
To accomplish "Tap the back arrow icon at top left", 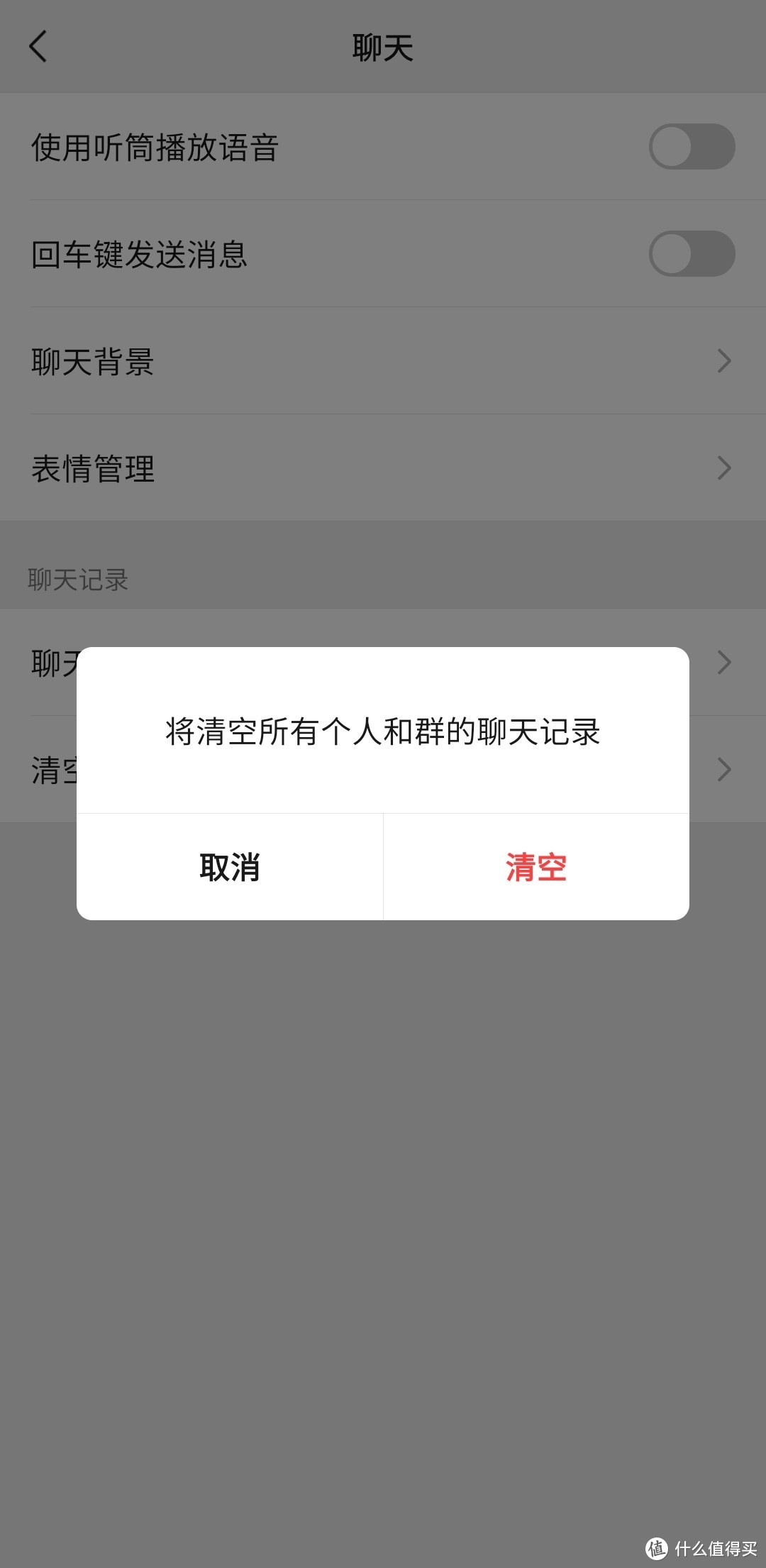I will tap(38, 47).
